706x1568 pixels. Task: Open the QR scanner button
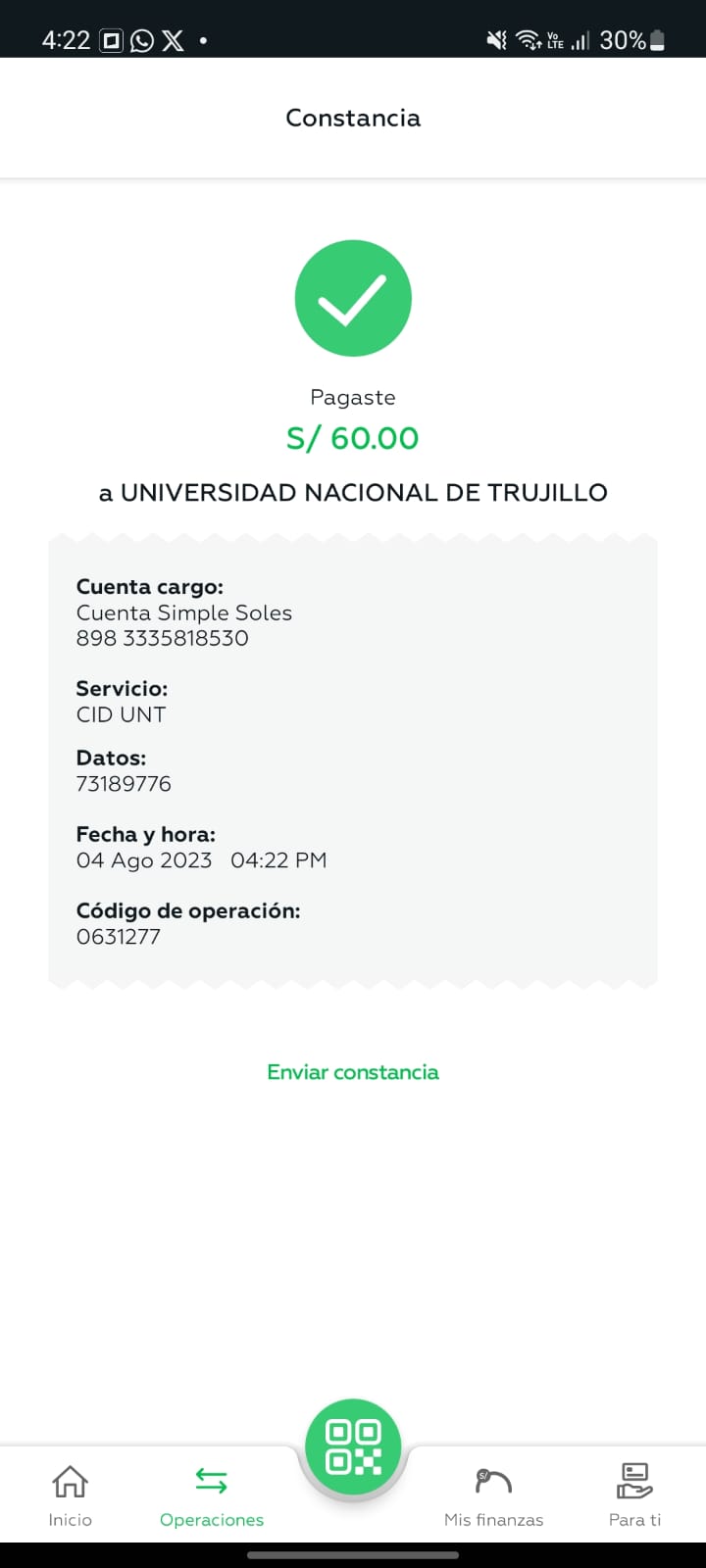[x=353, y=1446]
